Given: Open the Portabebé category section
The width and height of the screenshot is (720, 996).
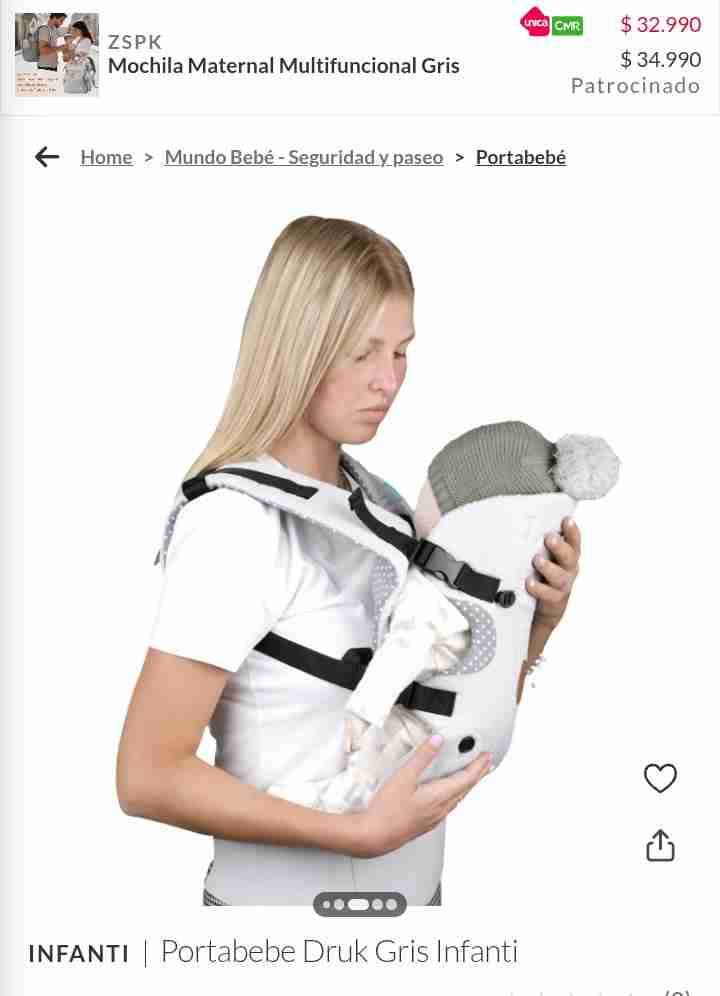Looking at the screenshot, I should click(520, 156).
